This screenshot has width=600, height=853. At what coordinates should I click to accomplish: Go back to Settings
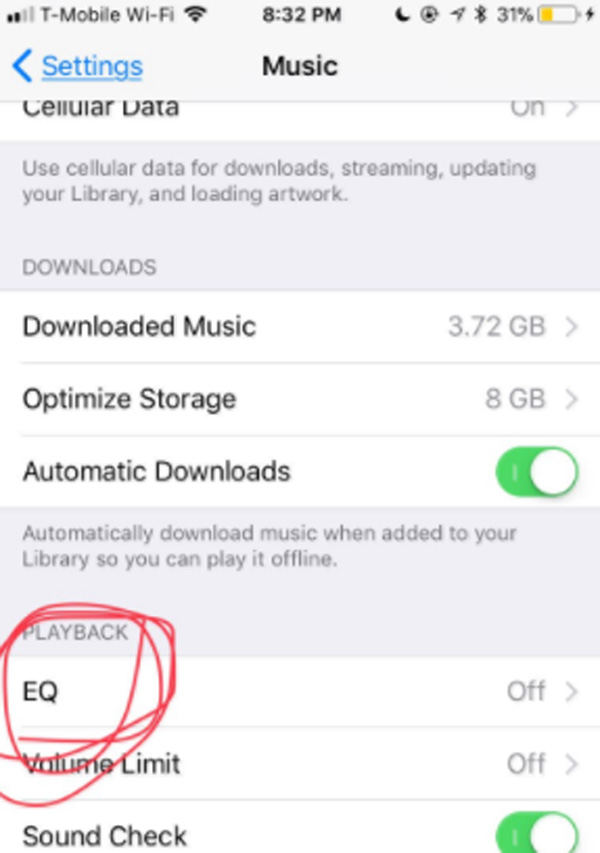coord(78,67)
